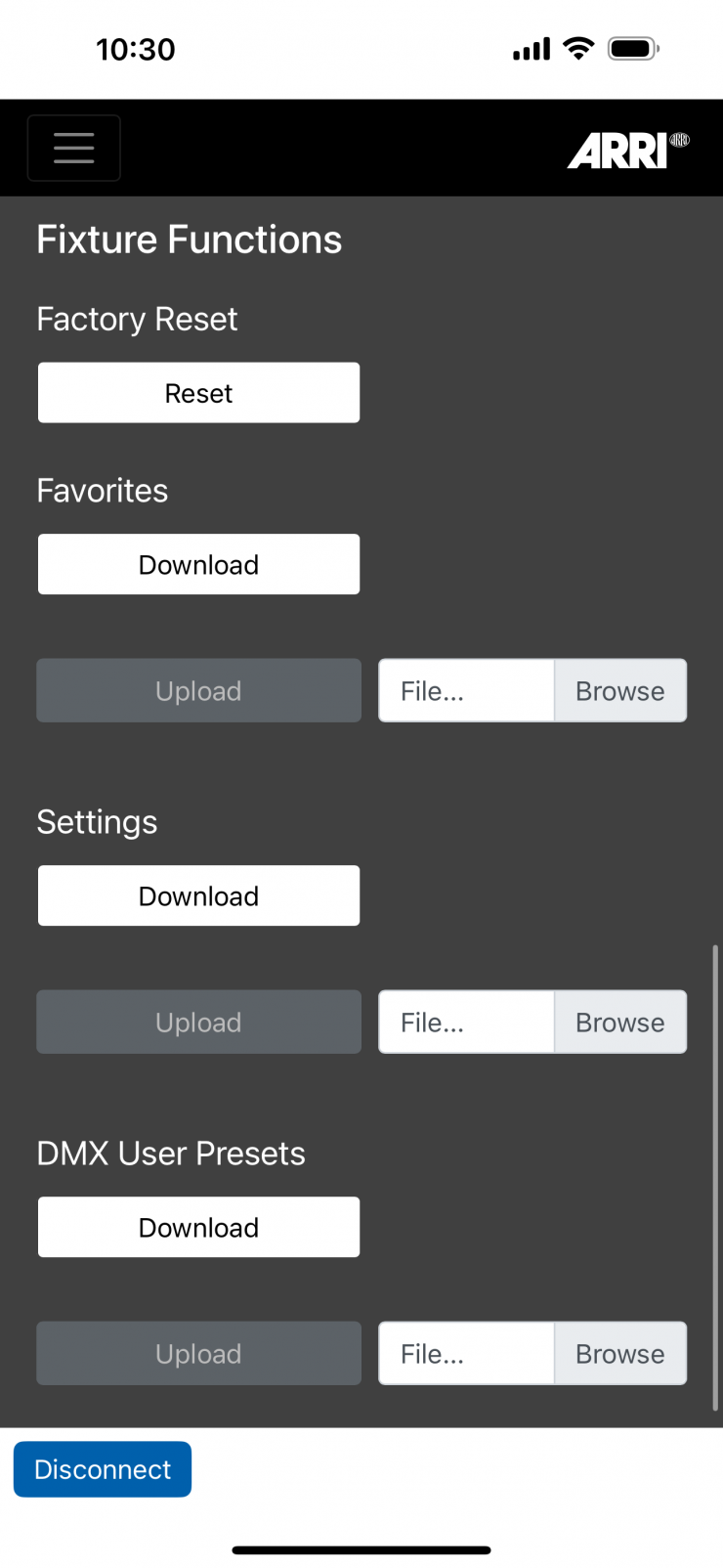This screenshot has width=723, height=1568.
Task: Upload the Settings file
Action: tap(198, 1023)
